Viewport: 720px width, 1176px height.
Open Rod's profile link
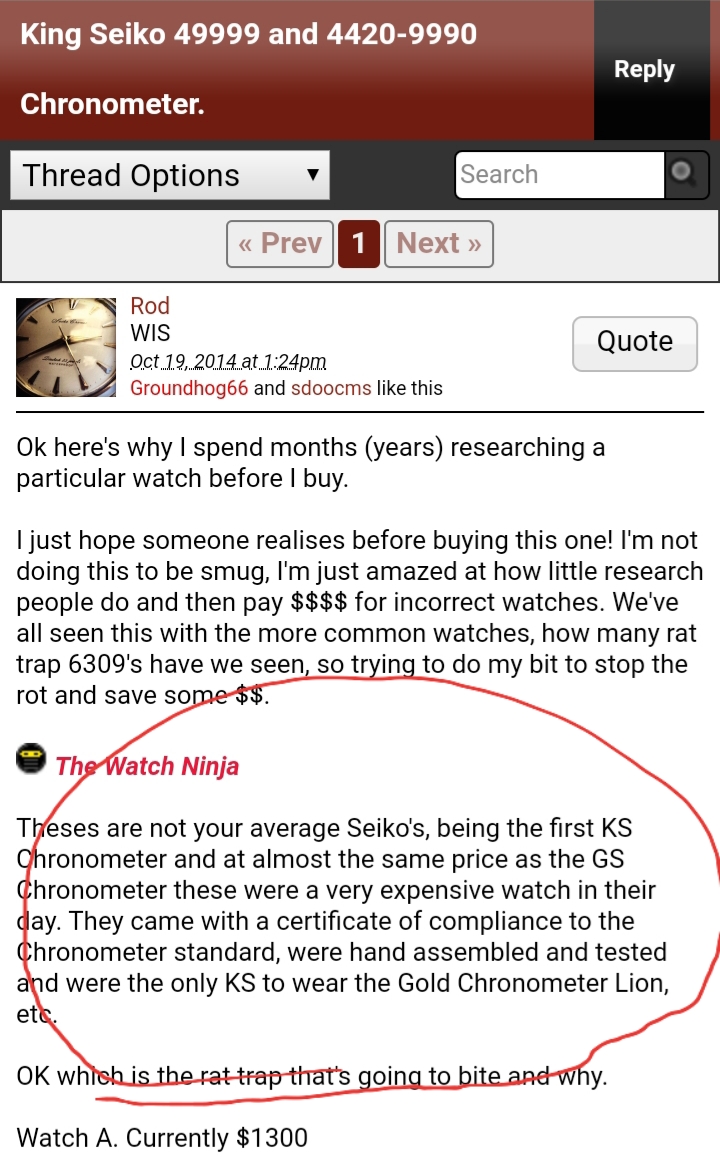[150, 306]
